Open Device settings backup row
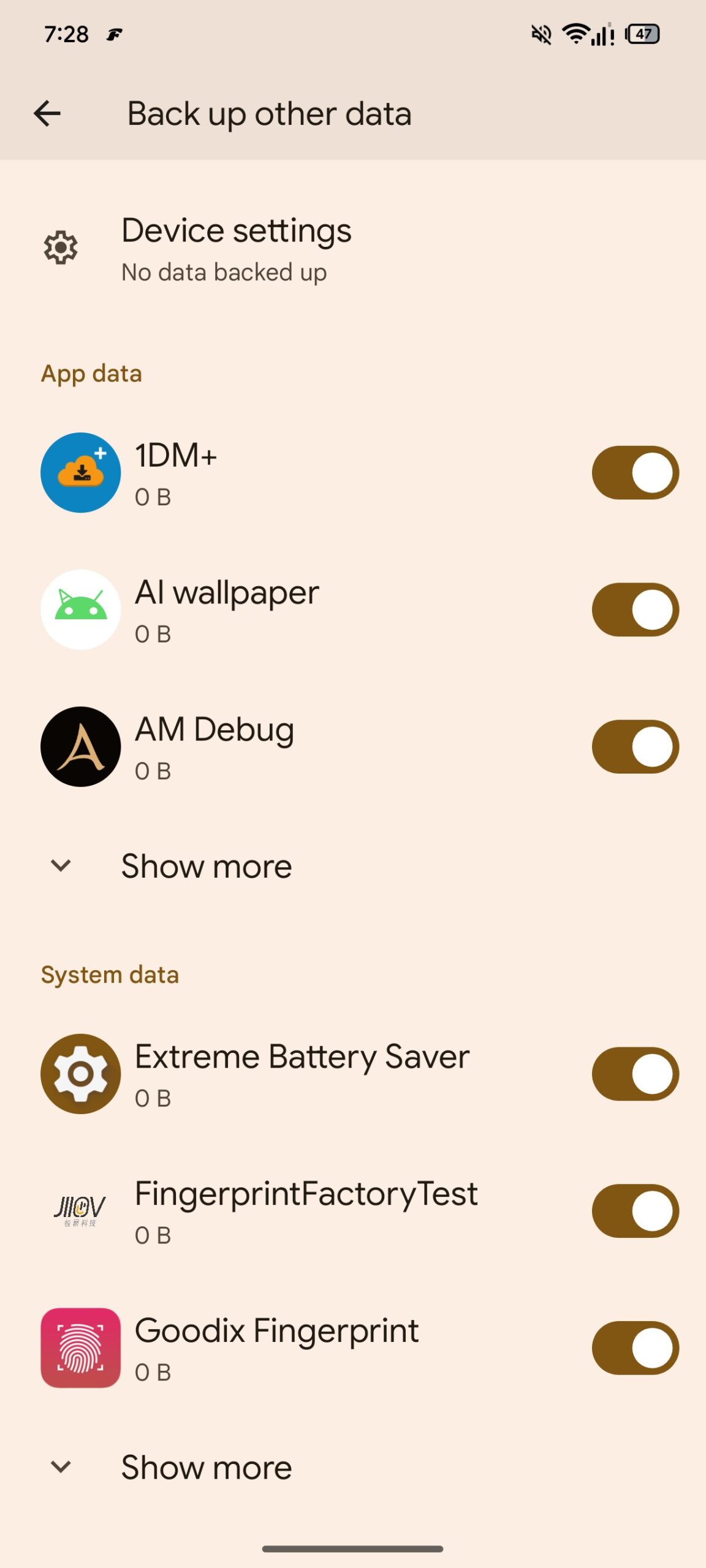The image size is (706, 1568). 236,248
